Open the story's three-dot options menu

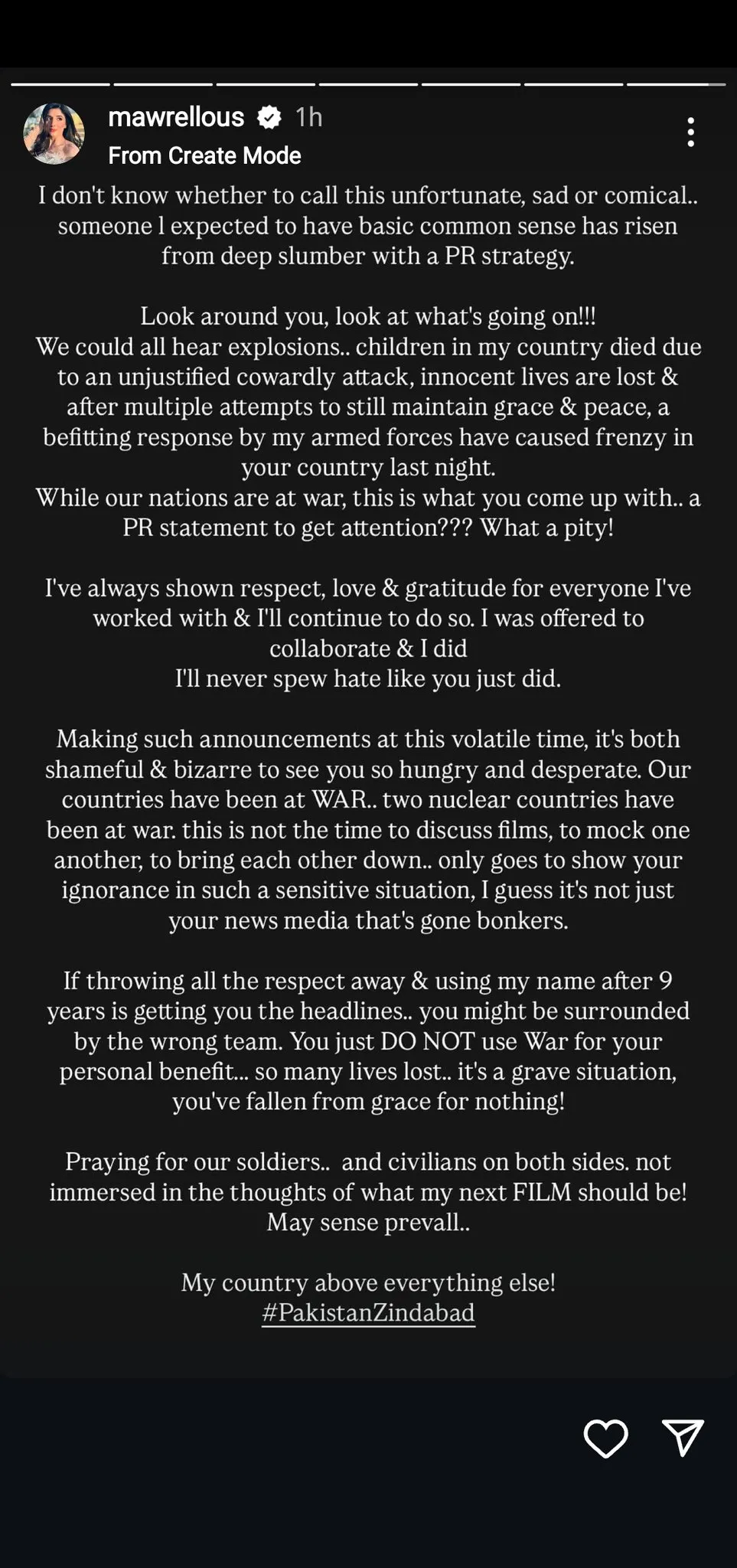click(690, 132)
